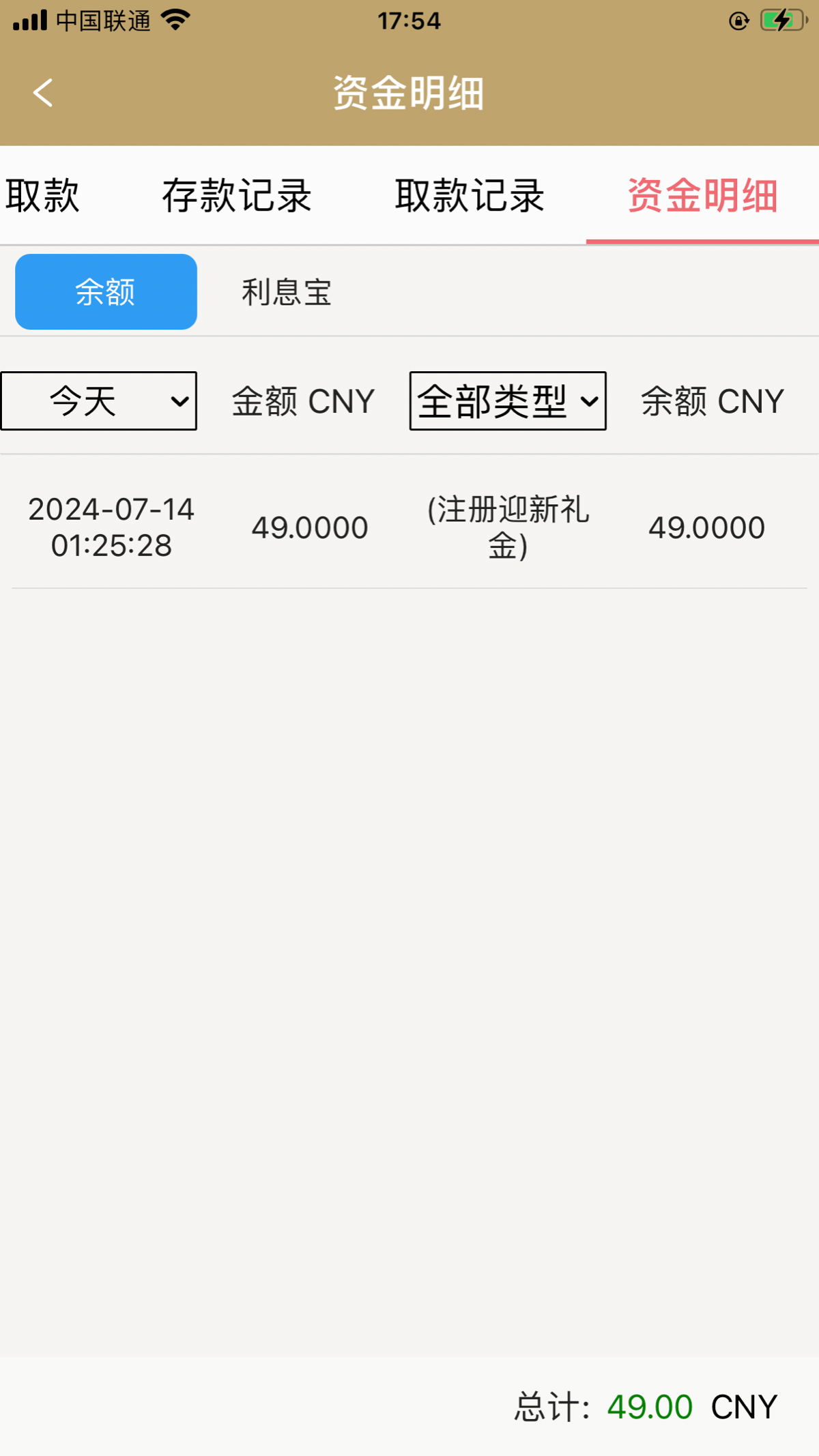Select the 资金明细 tab
819x1456 pixels.
tap(702, 196)
